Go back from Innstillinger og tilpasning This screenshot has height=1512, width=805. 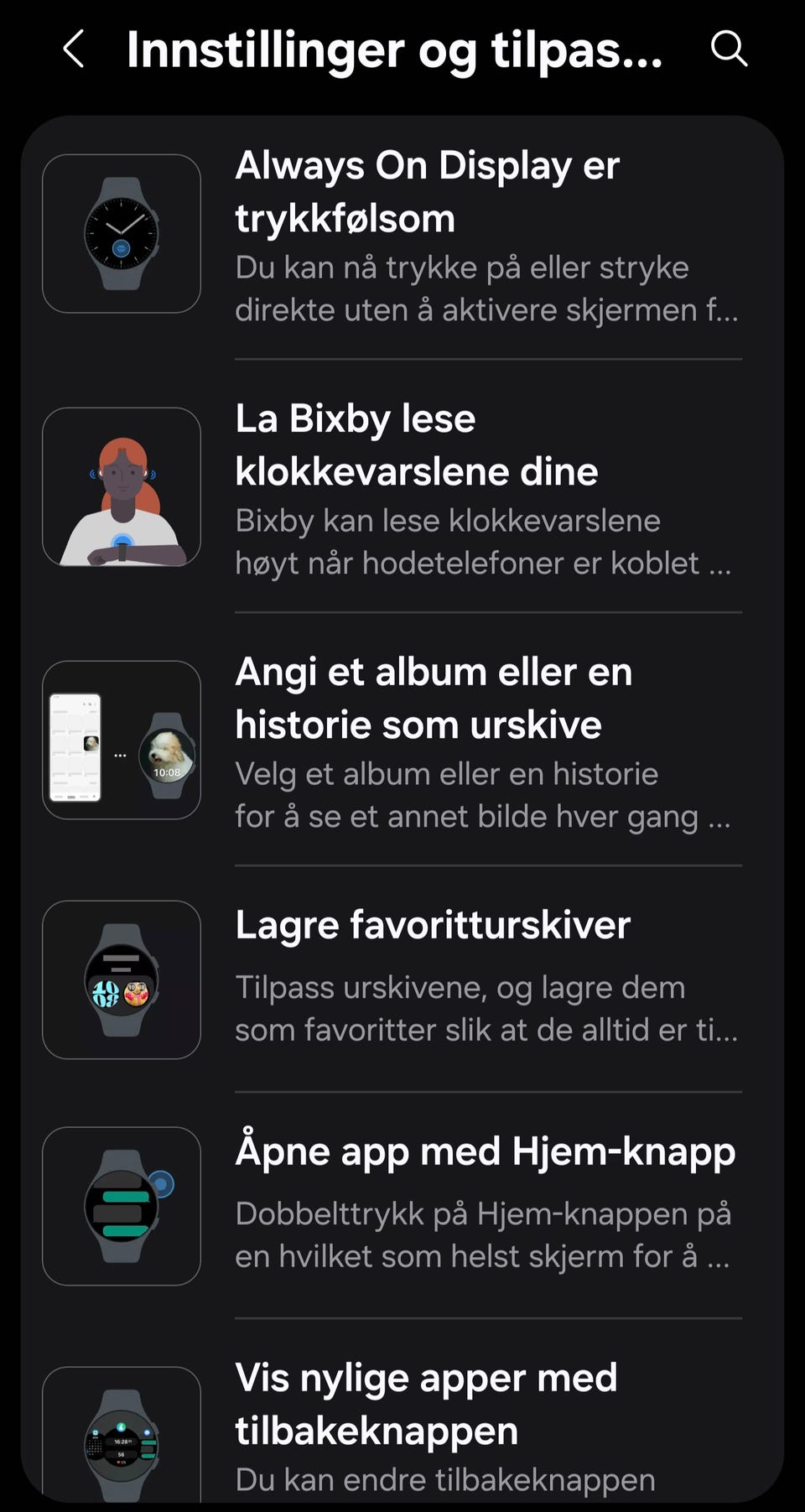pos(74,49)
